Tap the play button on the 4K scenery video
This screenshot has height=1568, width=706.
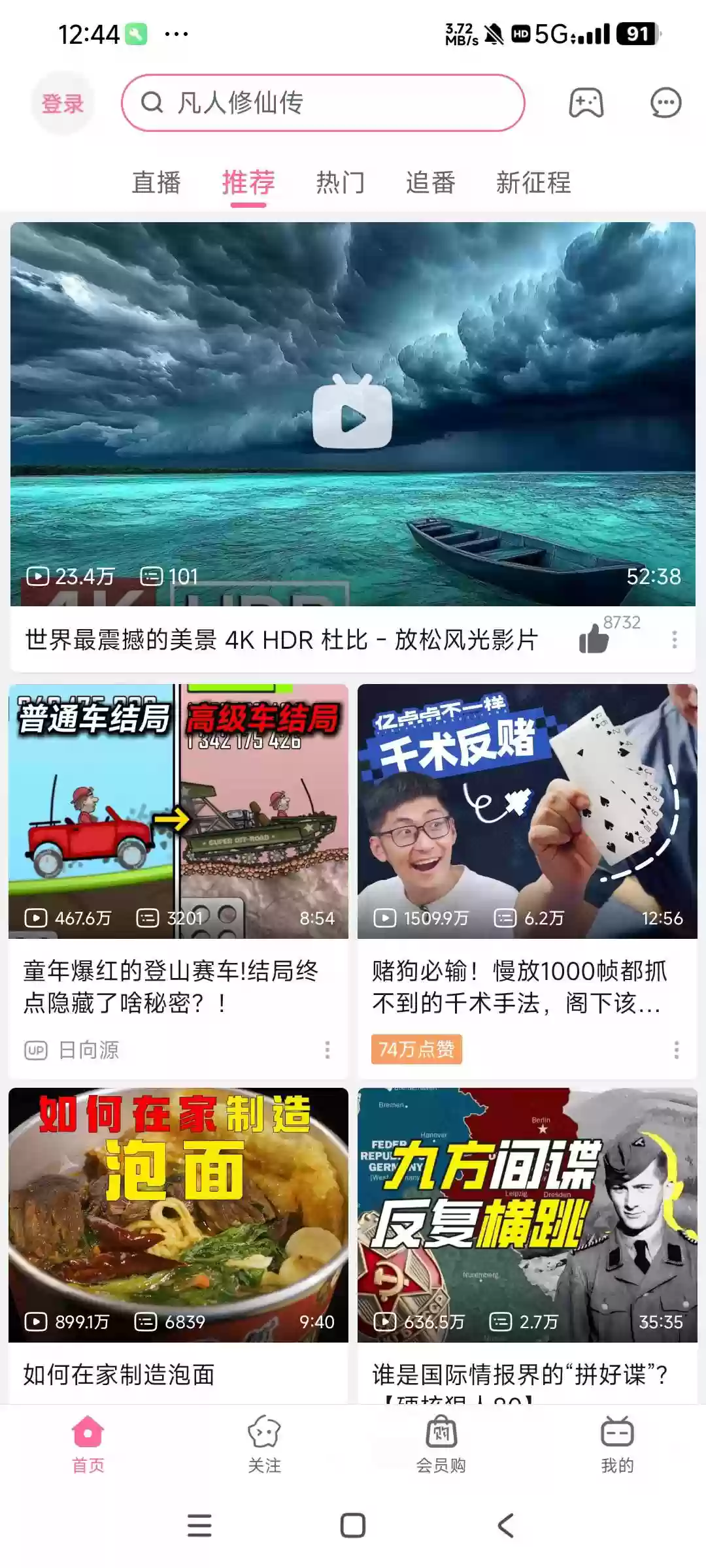pyautogui.click(x=353, y=415)
